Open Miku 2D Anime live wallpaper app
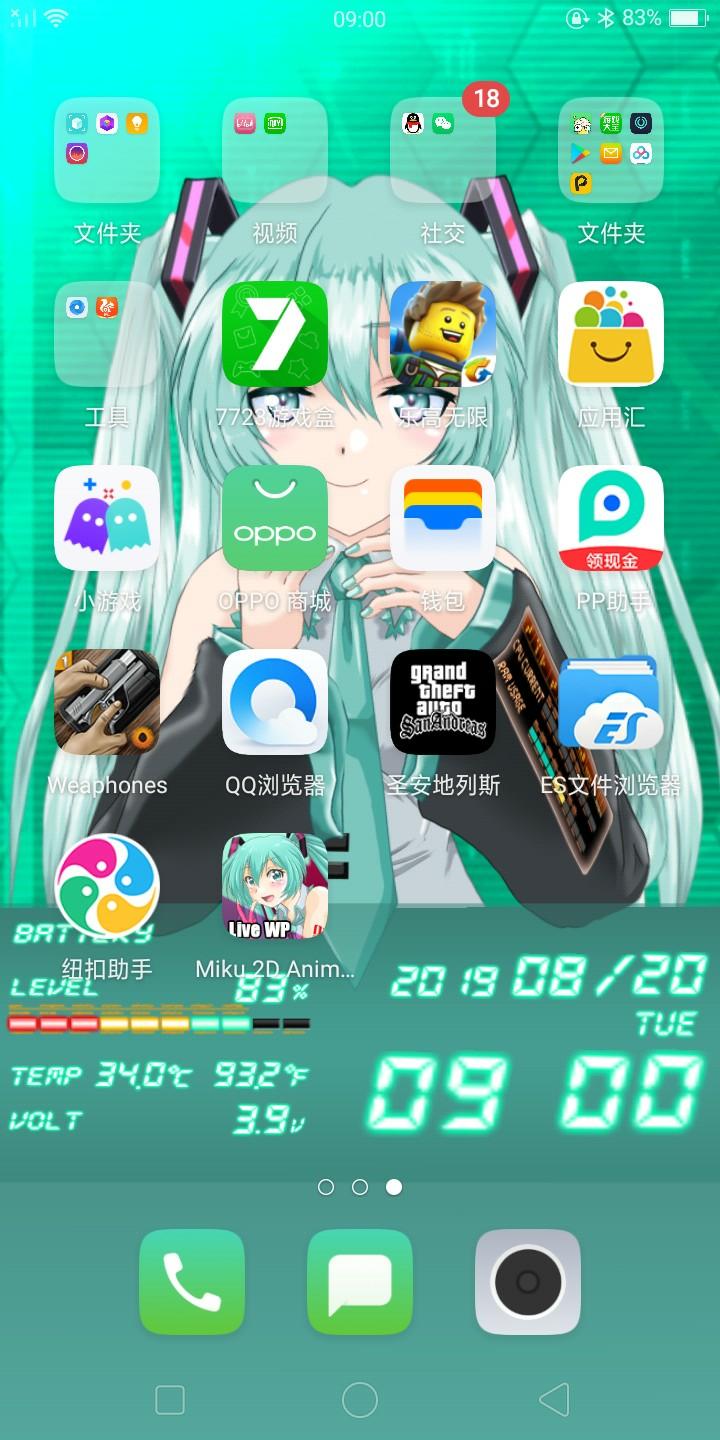 pyautogui.click(x=275, y=886)
